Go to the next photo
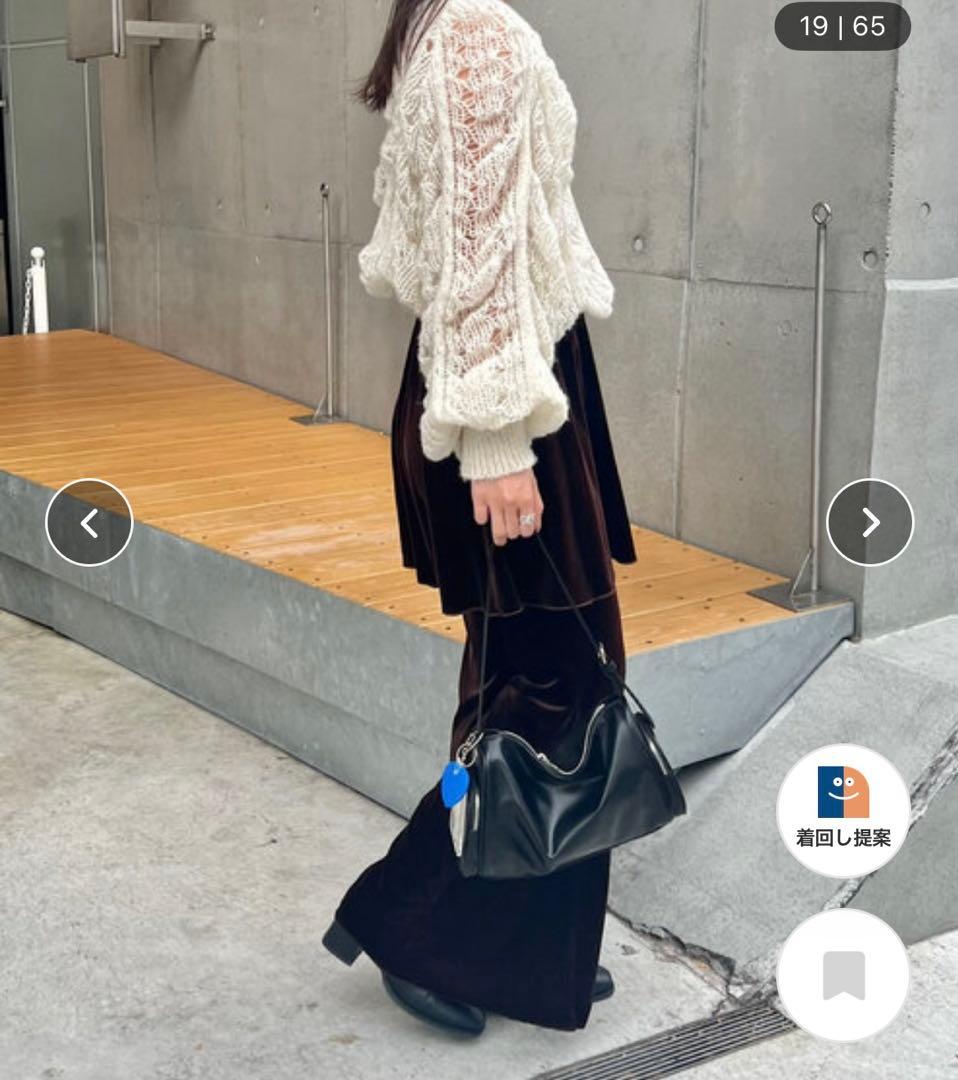Screen dimensions: 958x1080 point(870,523)
